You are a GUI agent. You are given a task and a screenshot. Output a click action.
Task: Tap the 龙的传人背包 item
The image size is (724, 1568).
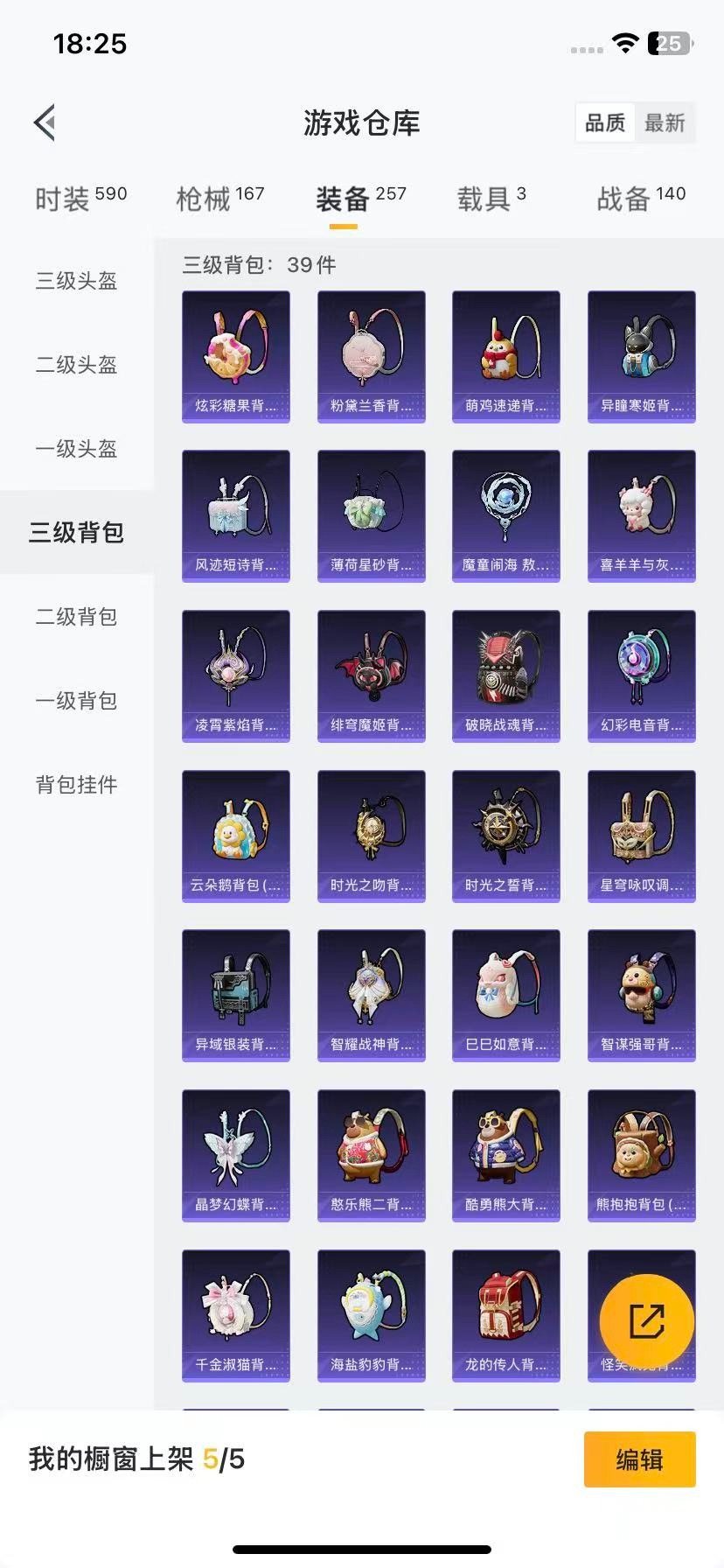(506, 1317)
